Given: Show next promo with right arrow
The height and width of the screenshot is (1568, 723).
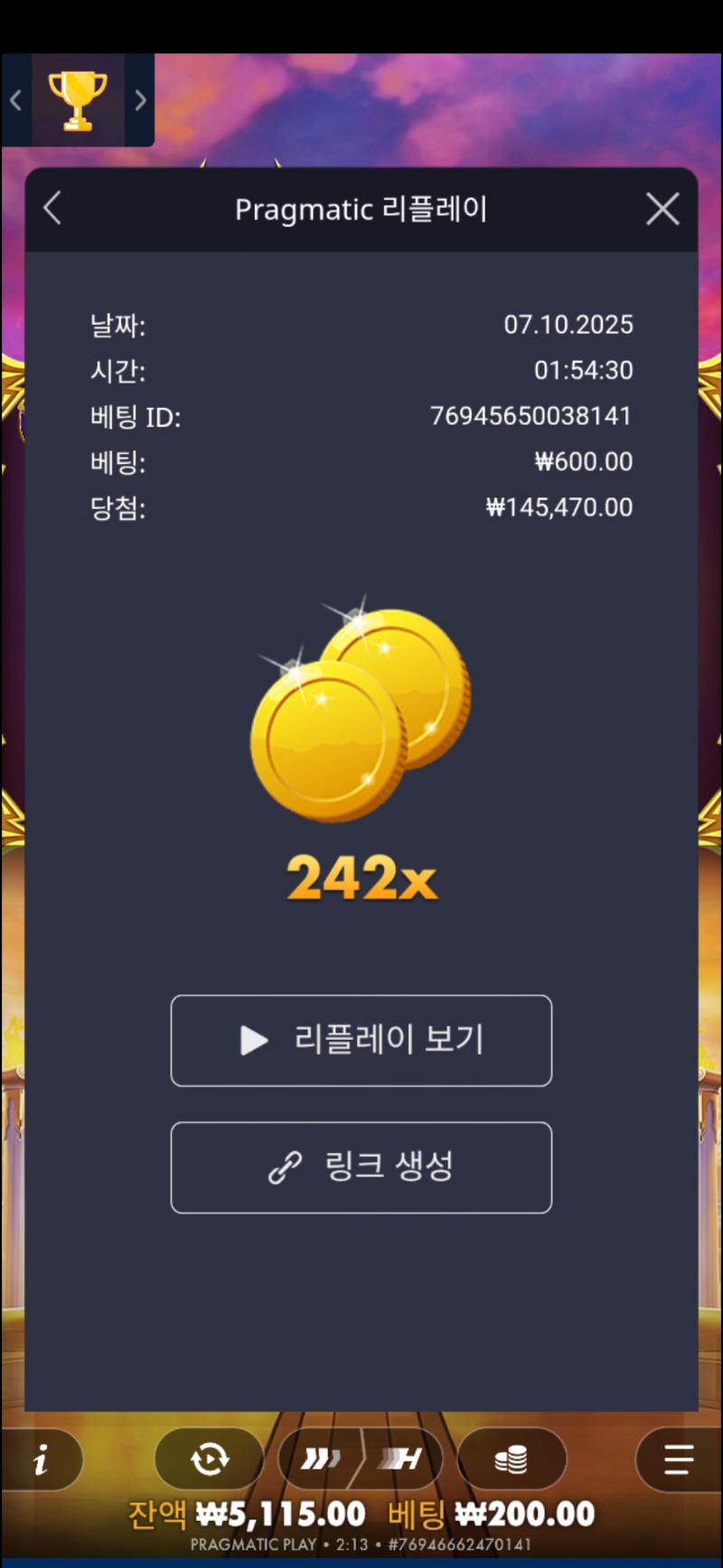Looking at the screenshot, I should (140, 99).
